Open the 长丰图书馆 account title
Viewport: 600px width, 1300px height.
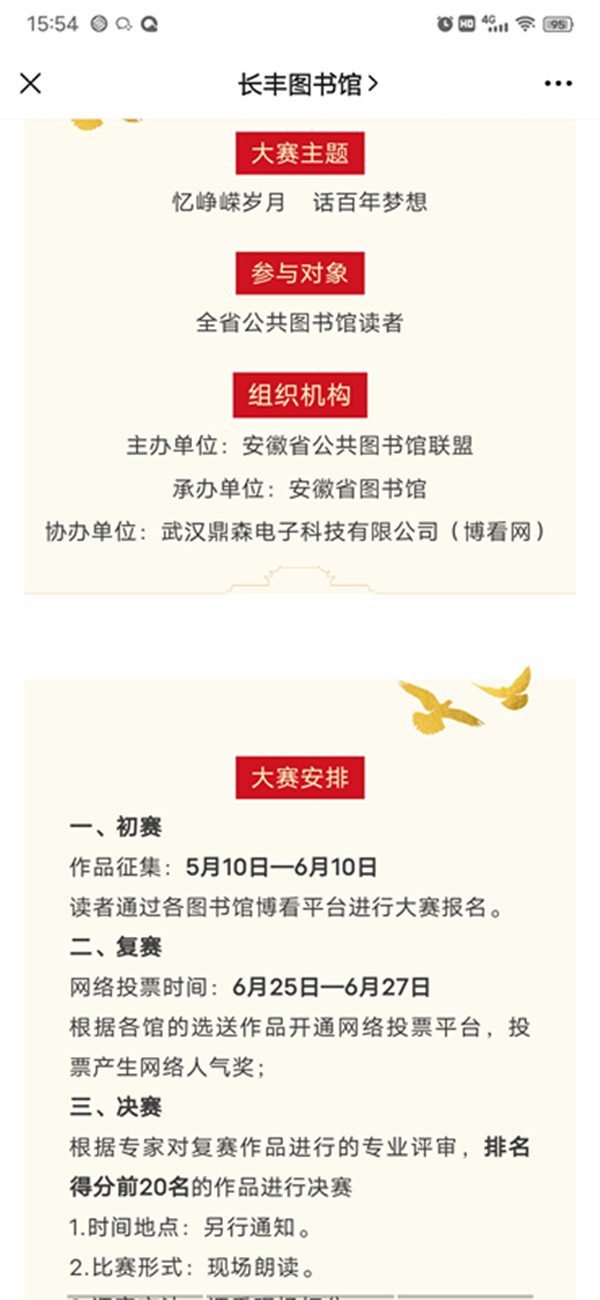coord(308,84)
